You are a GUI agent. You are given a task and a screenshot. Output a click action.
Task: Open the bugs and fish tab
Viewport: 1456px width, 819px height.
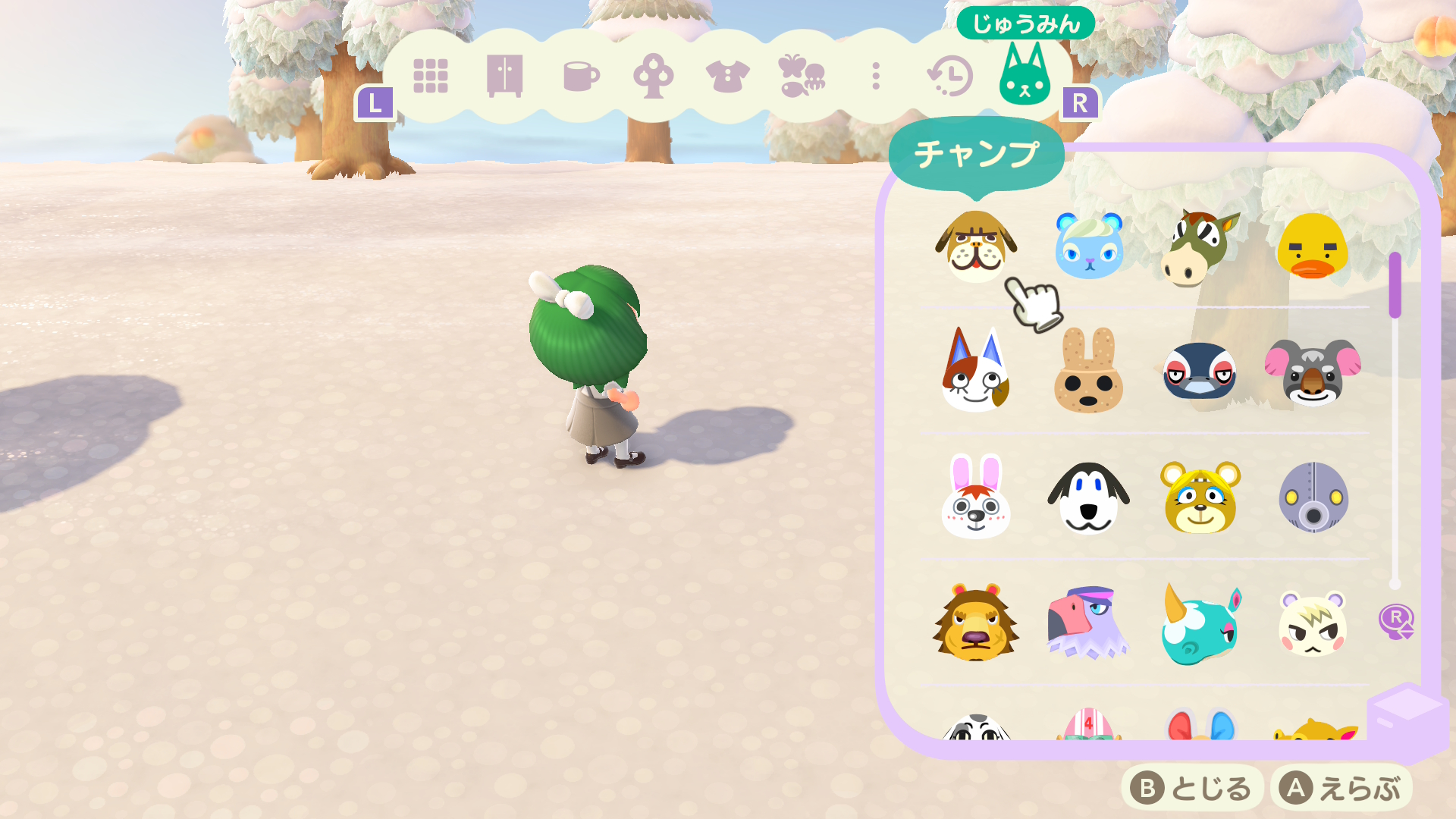point(802,77)
